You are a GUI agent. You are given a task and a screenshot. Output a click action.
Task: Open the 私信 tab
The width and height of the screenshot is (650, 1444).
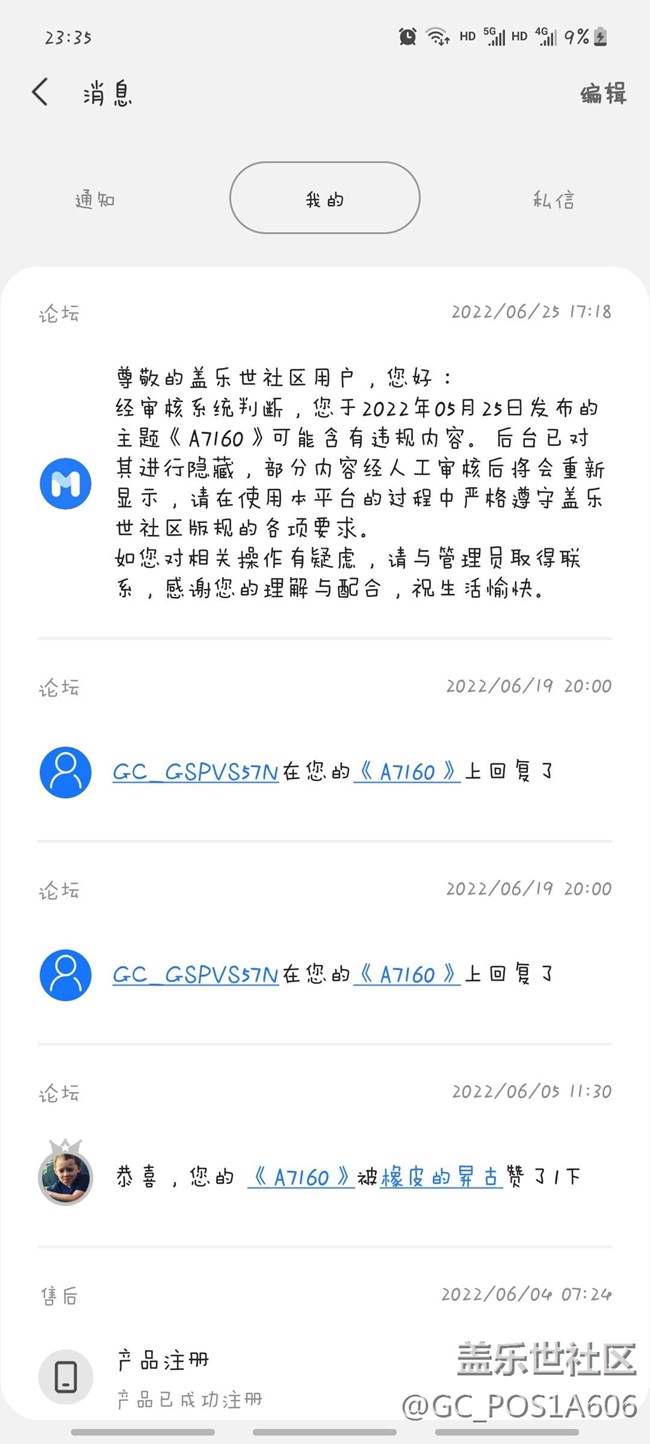tap(553, 199)
